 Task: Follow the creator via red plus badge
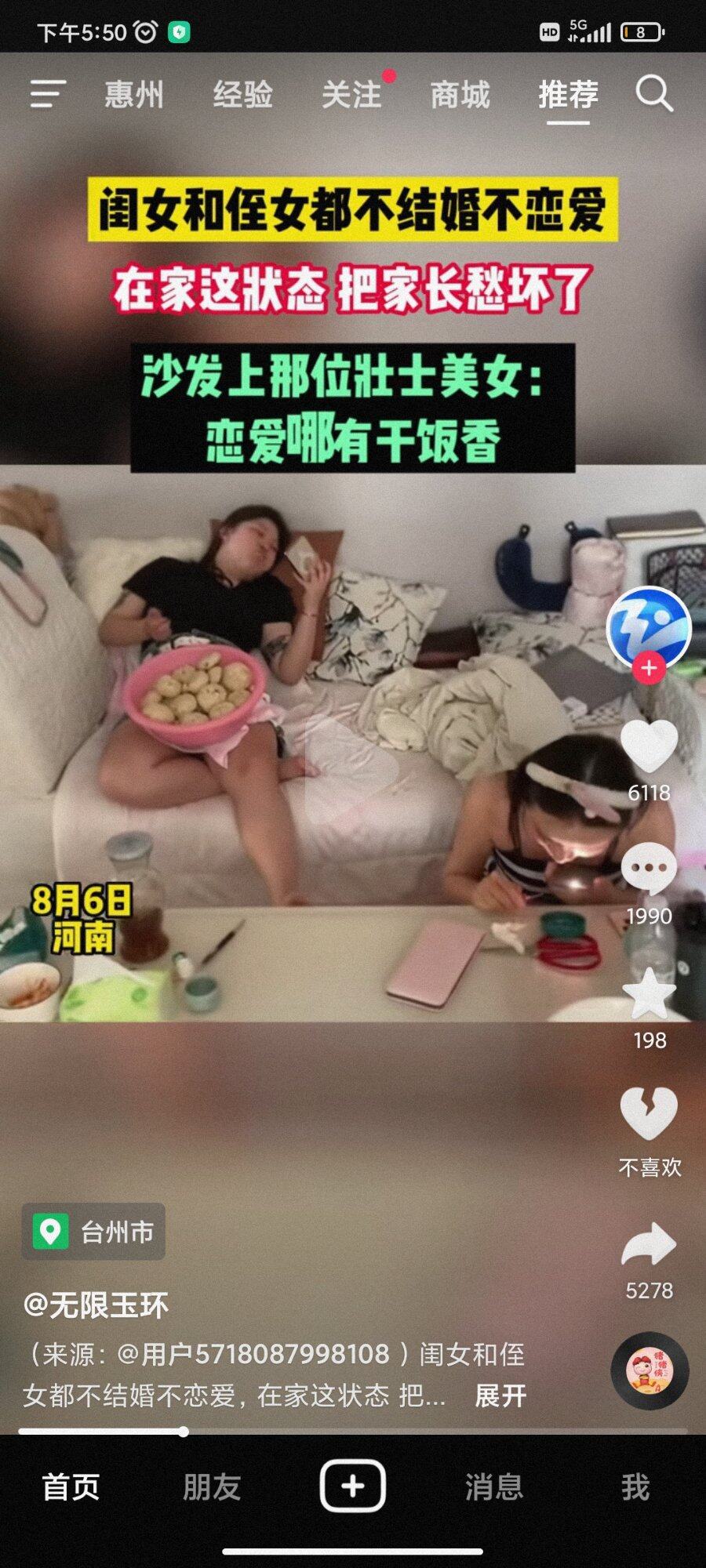[x=649, y=668]
